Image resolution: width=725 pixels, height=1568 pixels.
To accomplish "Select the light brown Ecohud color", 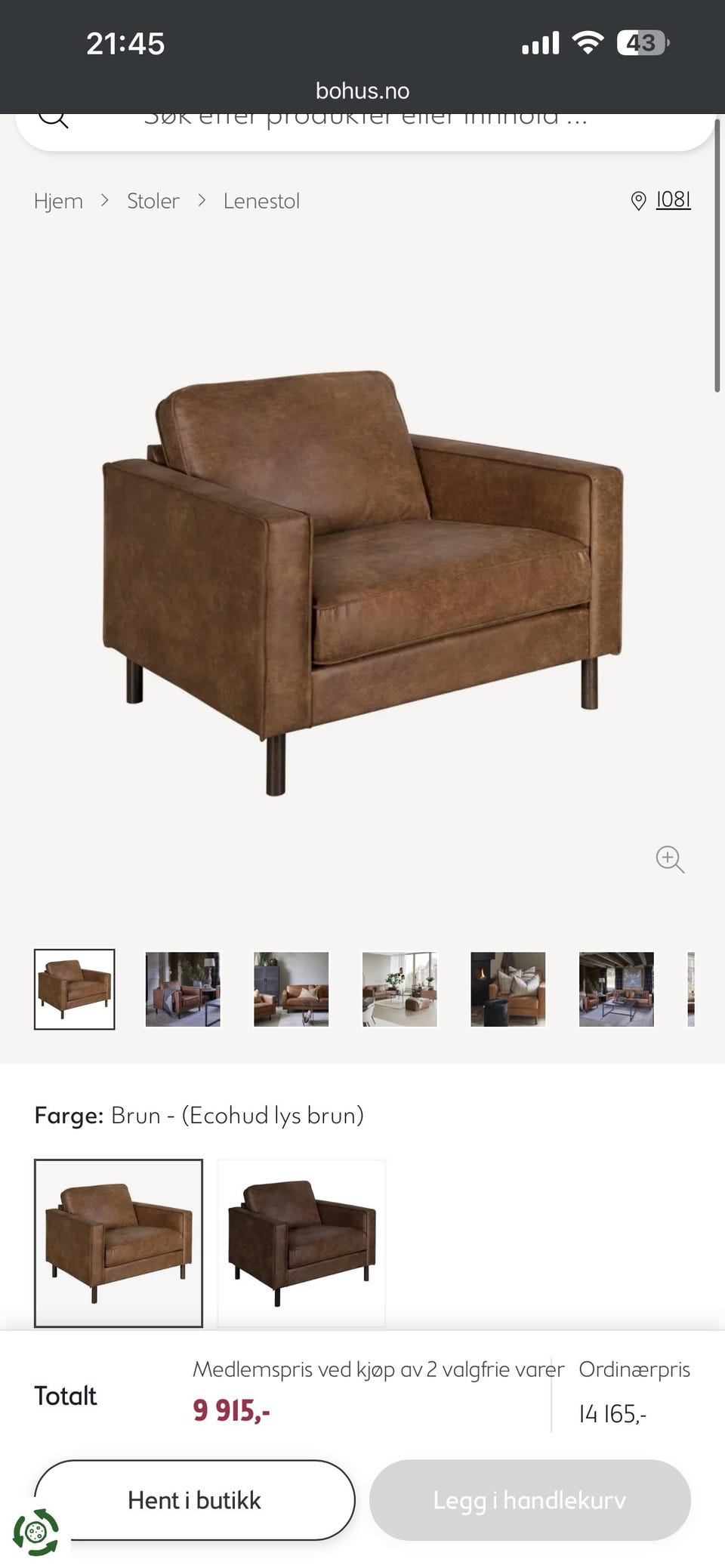I will tap(119, 1243).
